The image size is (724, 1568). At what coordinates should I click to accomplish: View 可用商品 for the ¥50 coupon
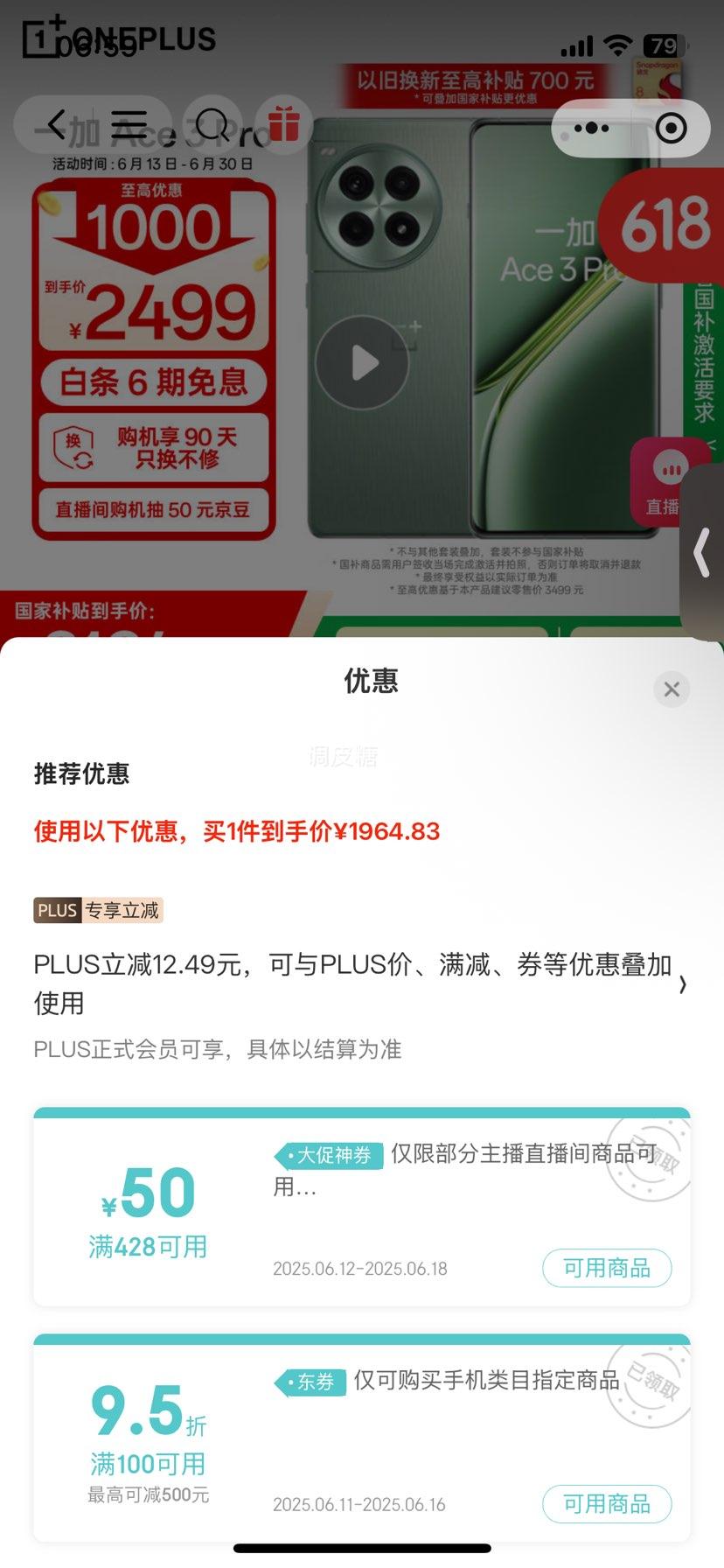pos(607,1268)
